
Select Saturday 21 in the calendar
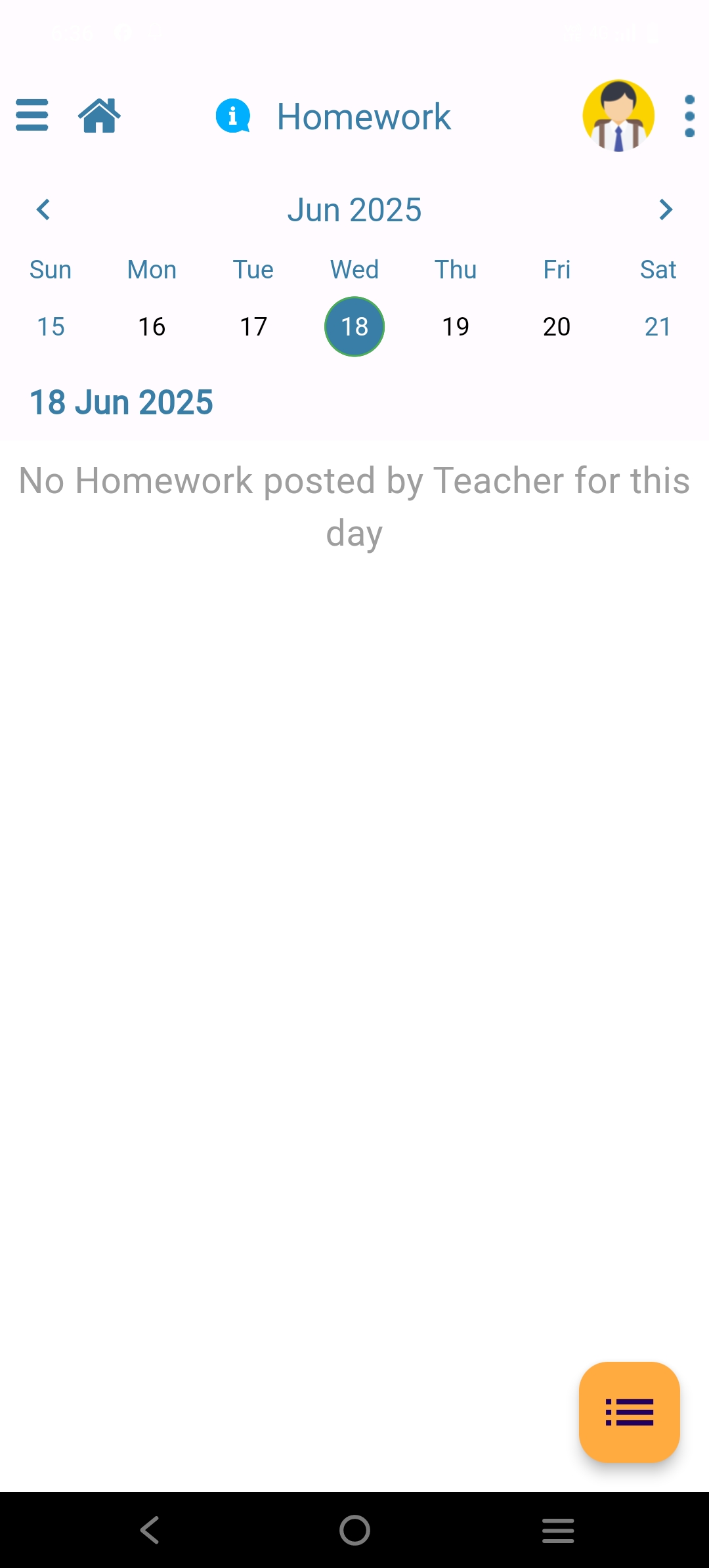pos(658,326)
